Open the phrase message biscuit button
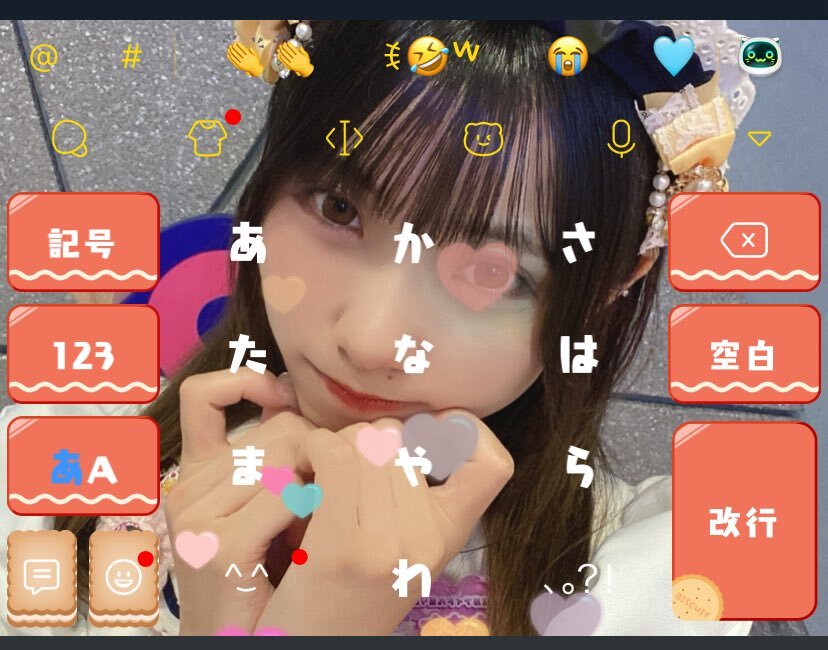This screenshot has height=650, width=828. click(x=42, y=578)
